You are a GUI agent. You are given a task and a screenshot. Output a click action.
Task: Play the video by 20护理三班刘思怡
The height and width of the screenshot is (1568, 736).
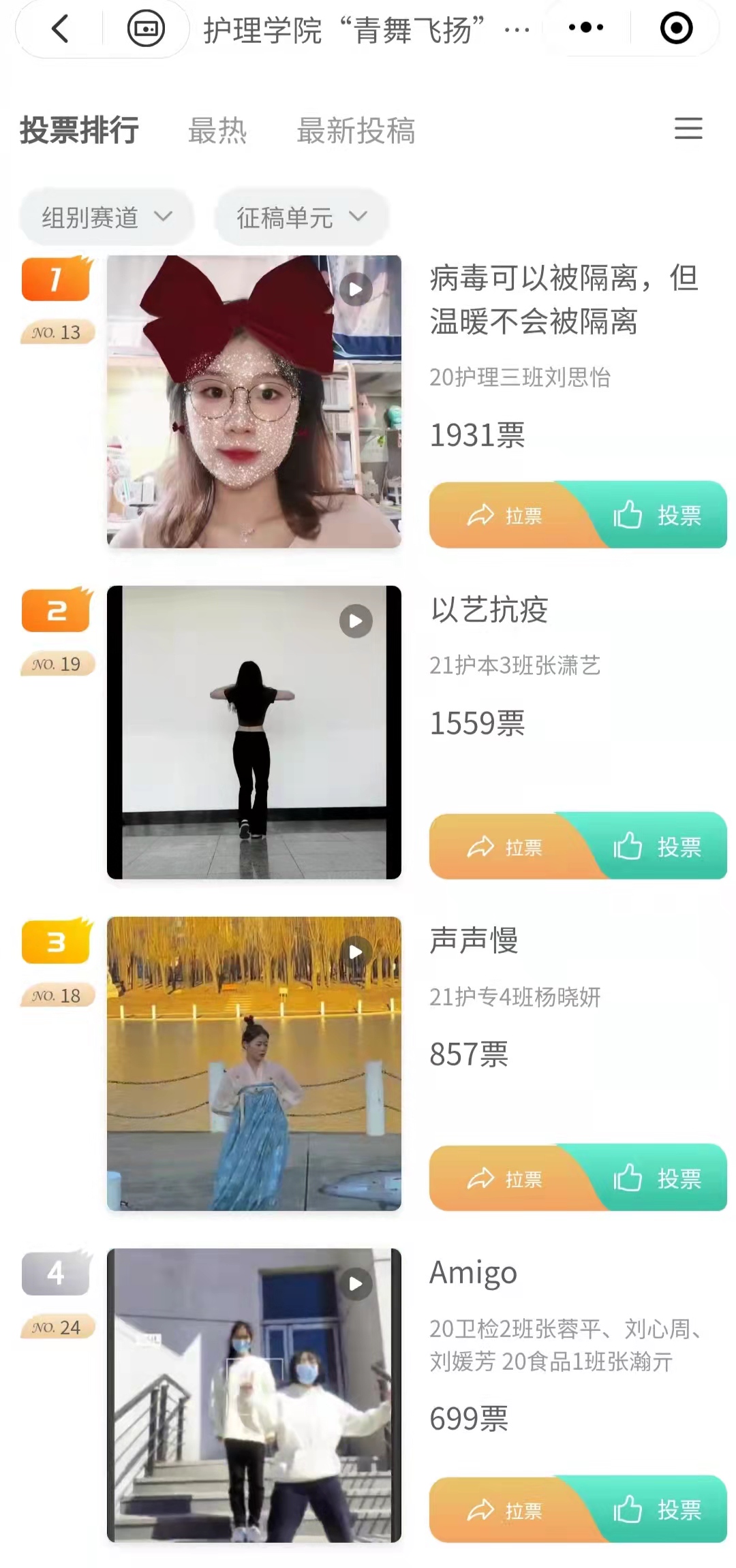pyautogui.click(x=254, y=401)
